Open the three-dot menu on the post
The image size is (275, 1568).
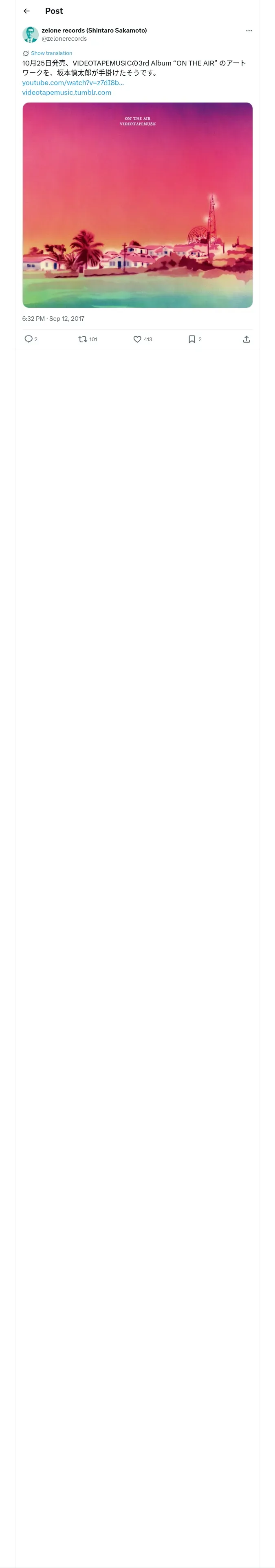tap(249, 31)
